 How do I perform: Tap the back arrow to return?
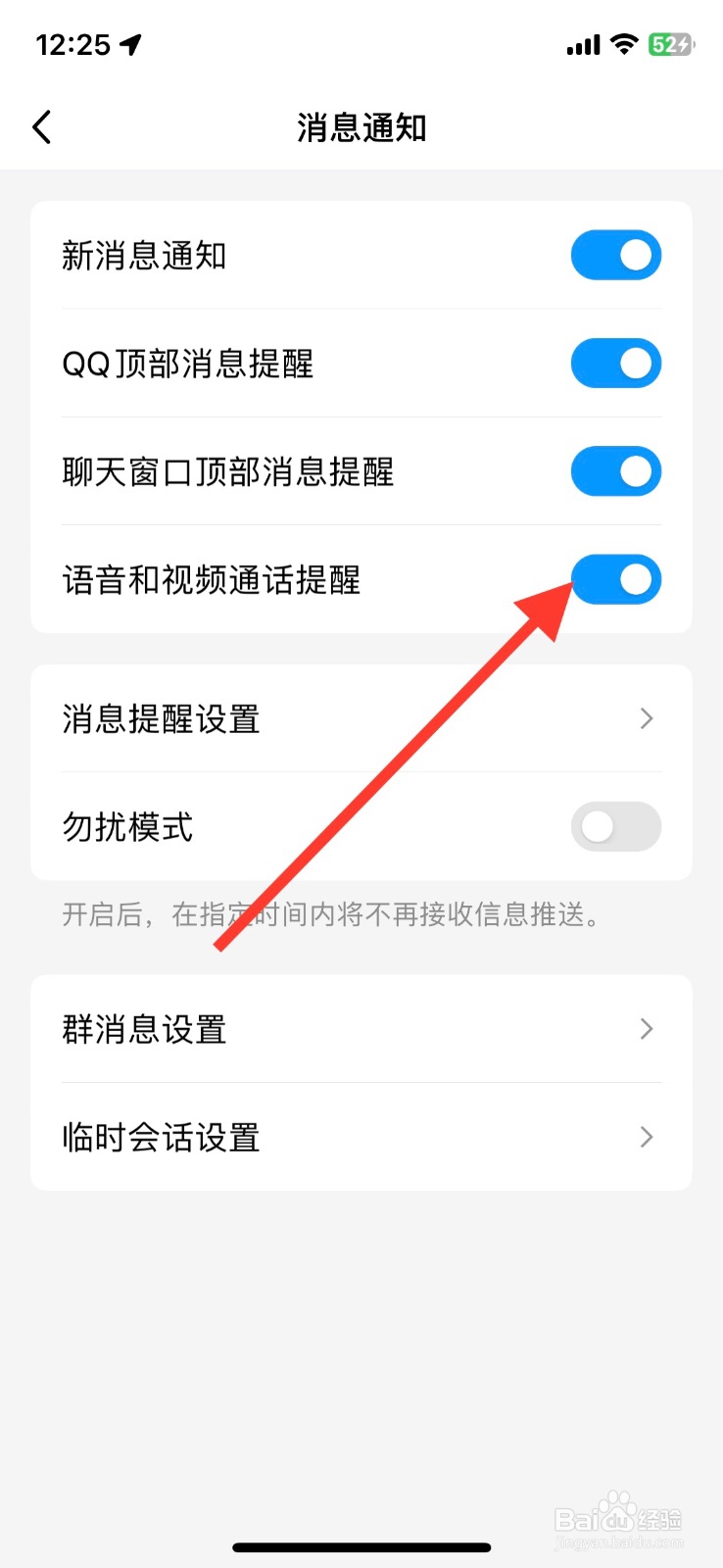click(41, 126)
